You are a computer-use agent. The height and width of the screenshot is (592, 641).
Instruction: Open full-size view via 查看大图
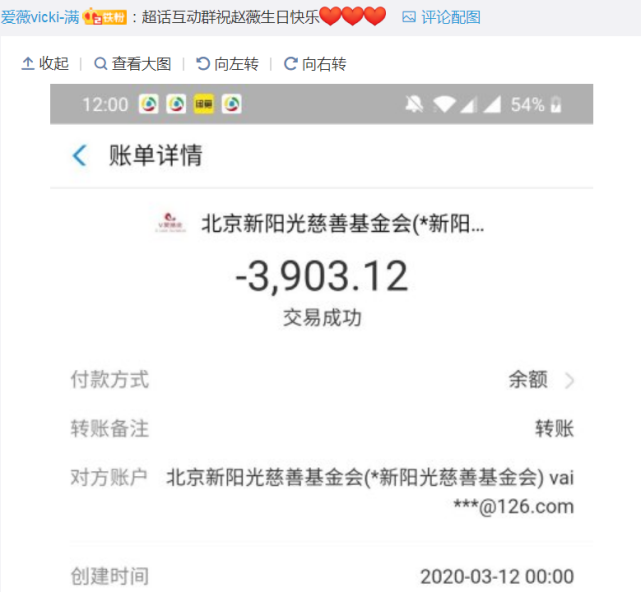(x=133, y=64)
